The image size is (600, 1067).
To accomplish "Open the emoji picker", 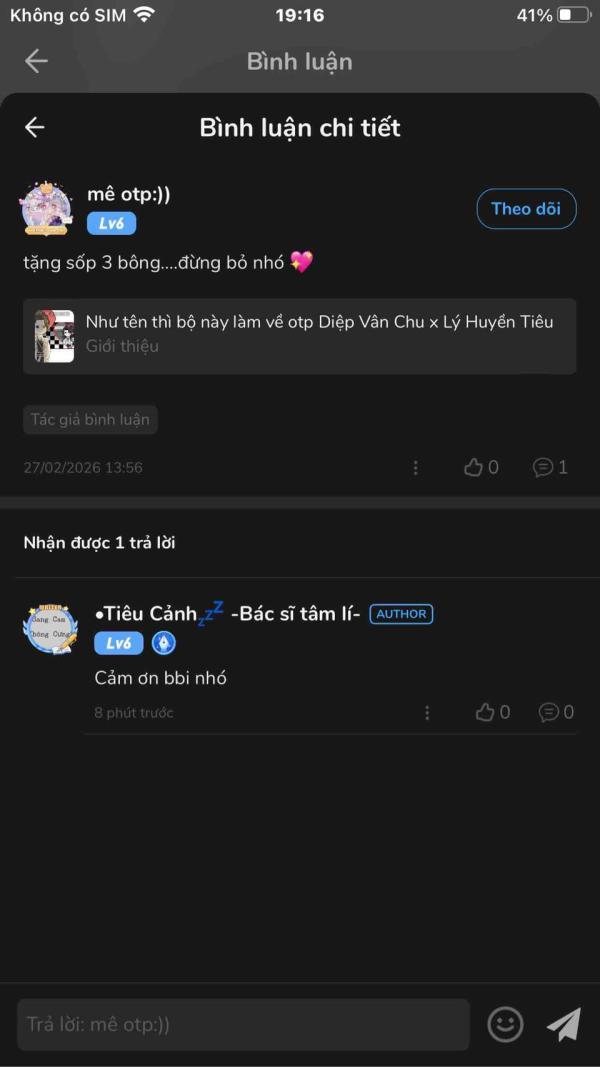I will coord(505,1024).
